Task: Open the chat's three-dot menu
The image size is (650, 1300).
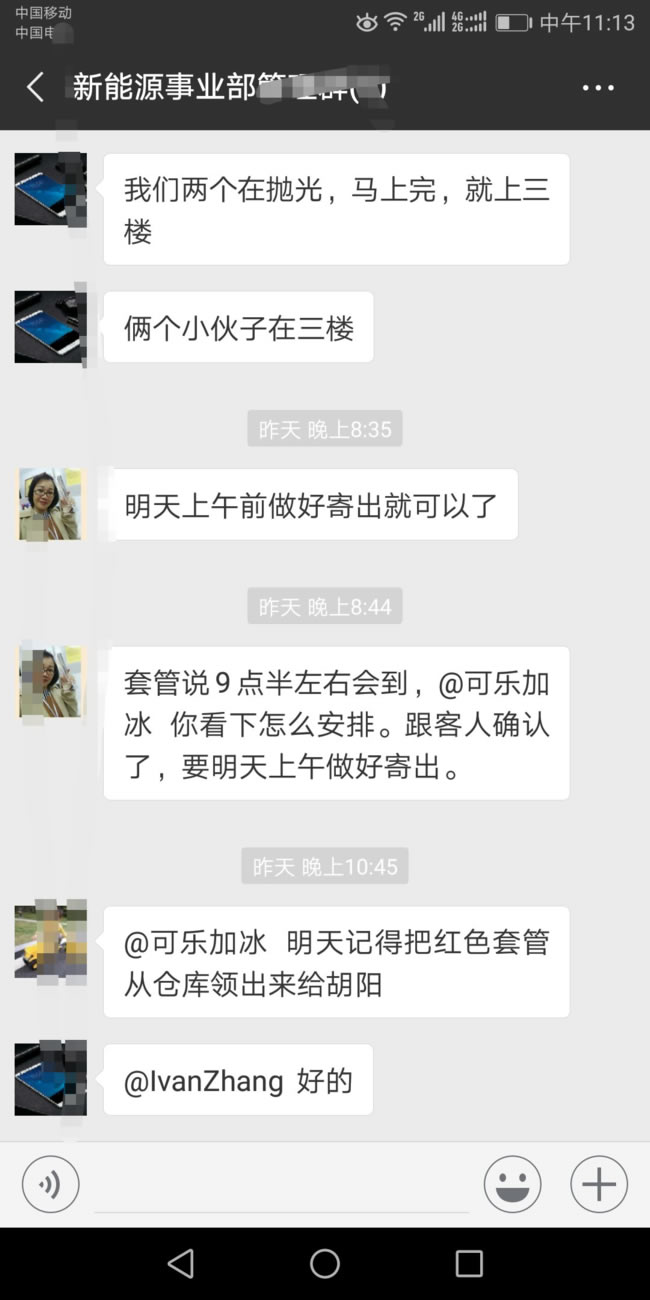Action: (598, 88)
